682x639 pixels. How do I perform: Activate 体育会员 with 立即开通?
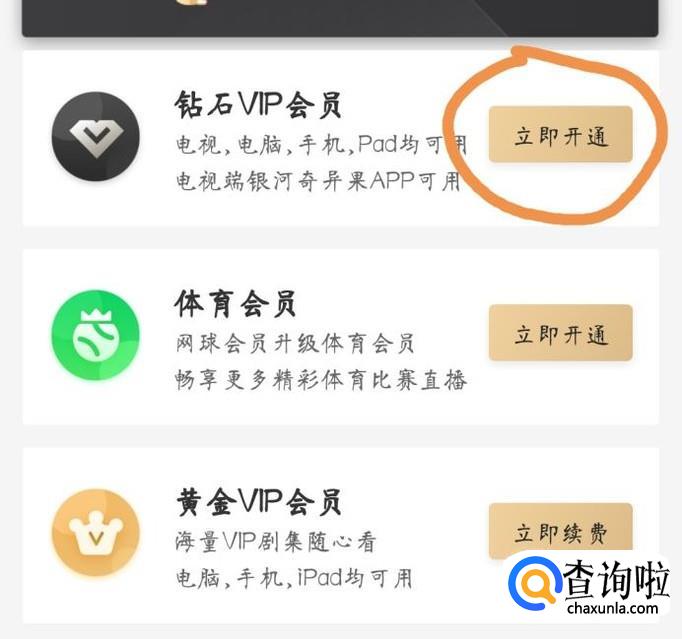(560, 333)
